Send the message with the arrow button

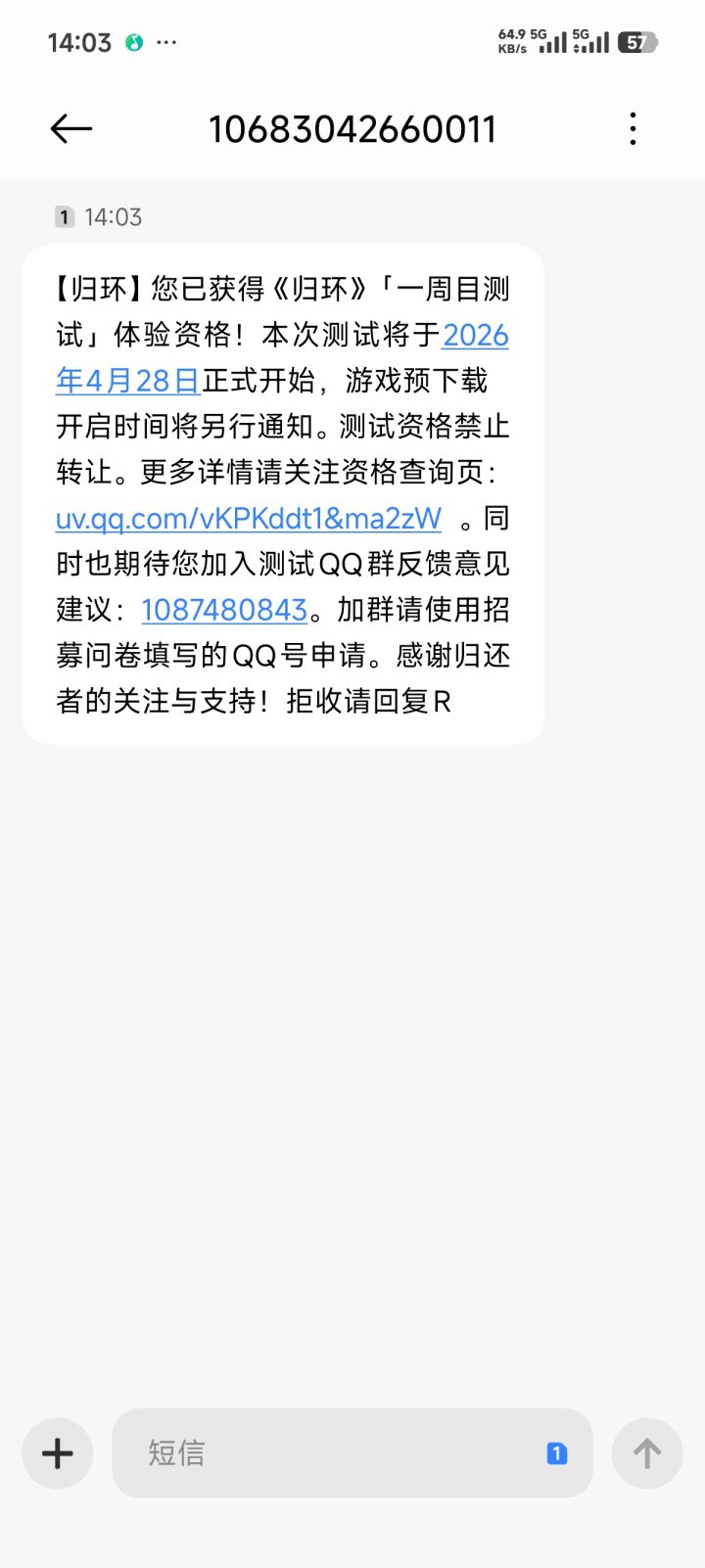coord(646,1453)
